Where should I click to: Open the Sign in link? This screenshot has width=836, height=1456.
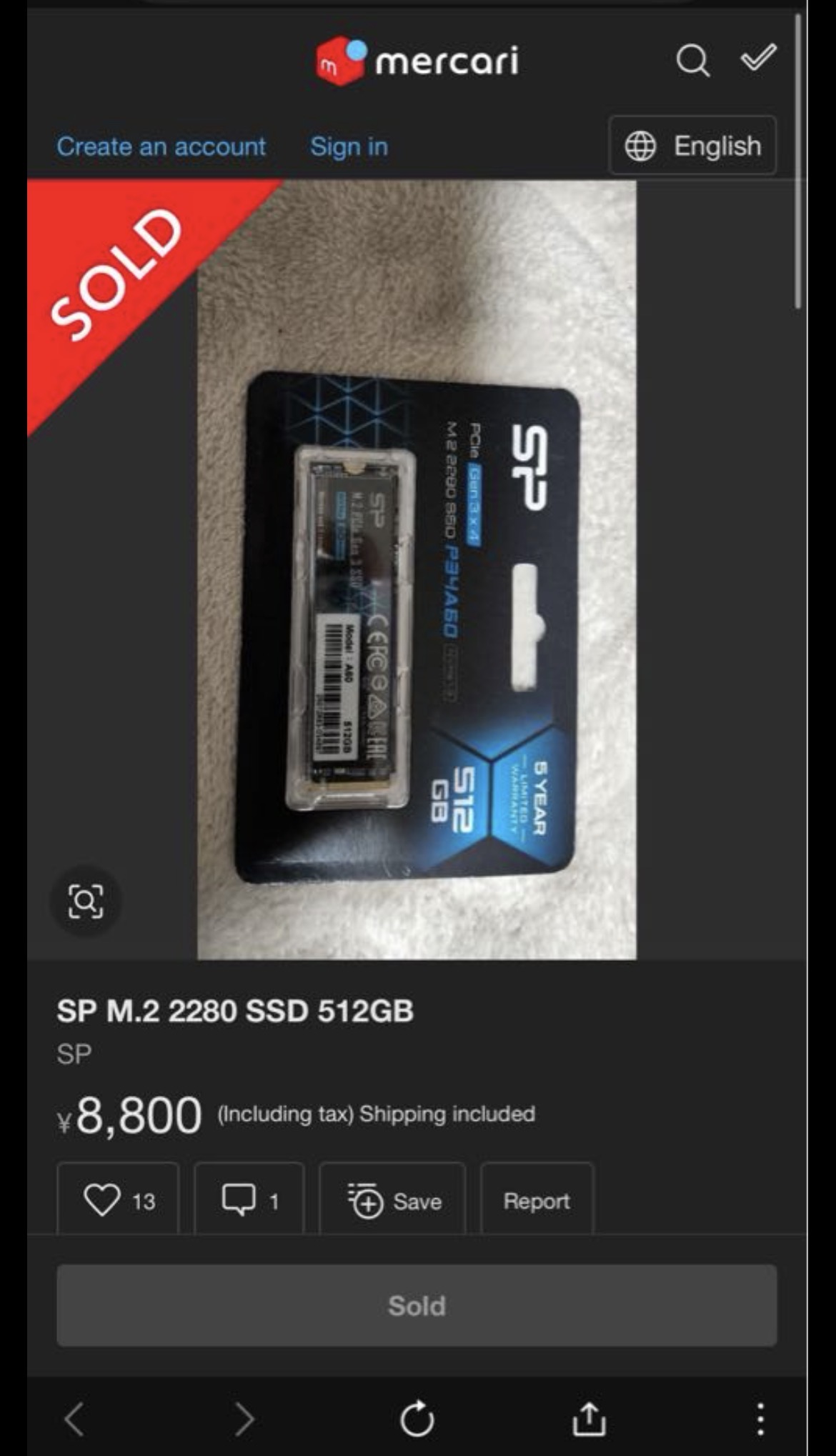pyautogui.click(x=349, y=146)
